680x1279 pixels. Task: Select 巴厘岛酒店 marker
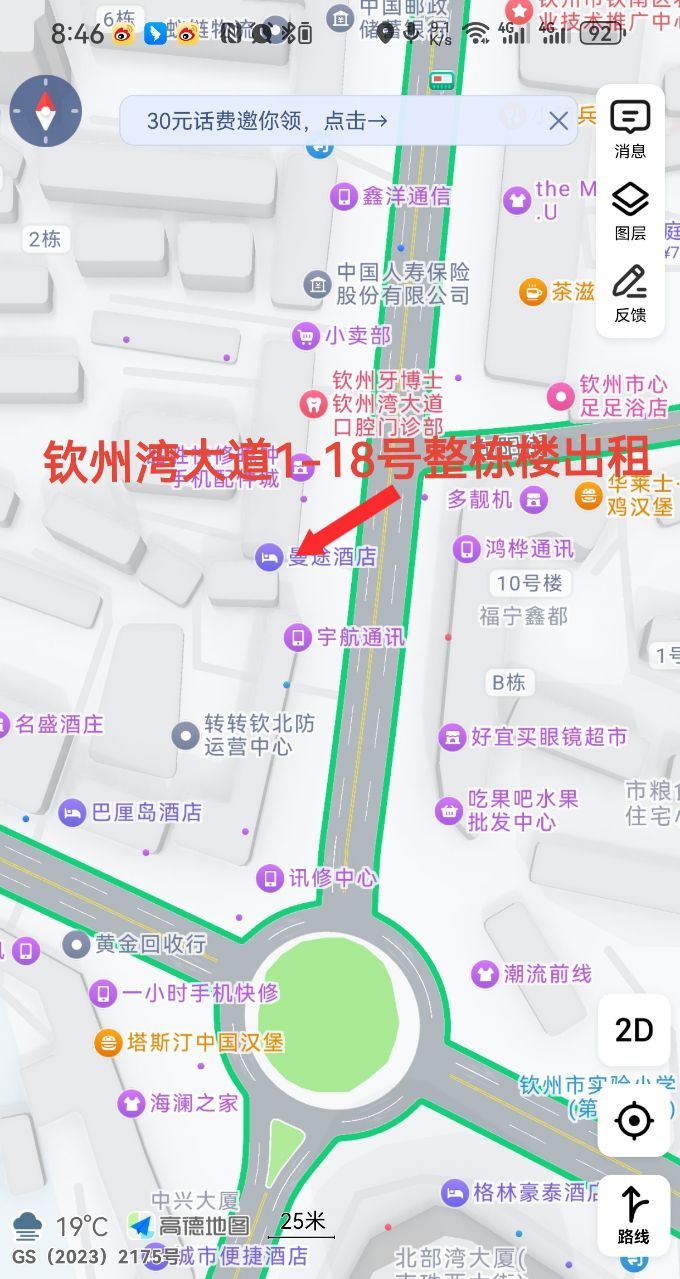pyautogui.click(x=131, y=812)
